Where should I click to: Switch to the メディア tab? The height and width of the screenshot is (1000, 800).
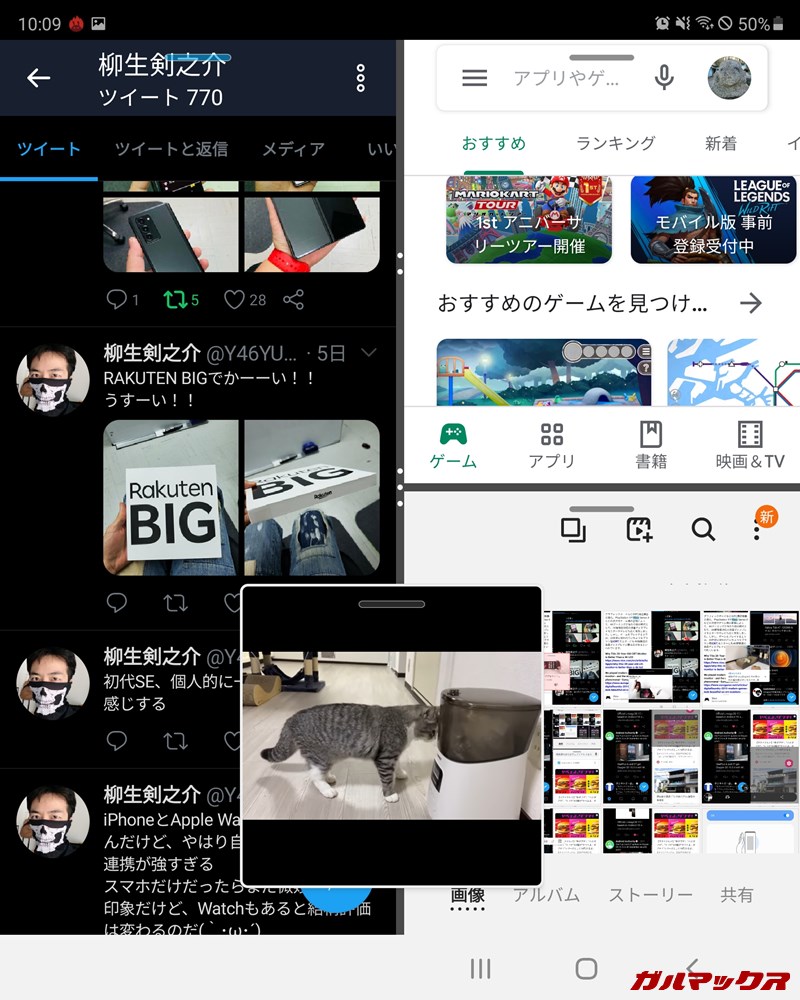(293, 149)
